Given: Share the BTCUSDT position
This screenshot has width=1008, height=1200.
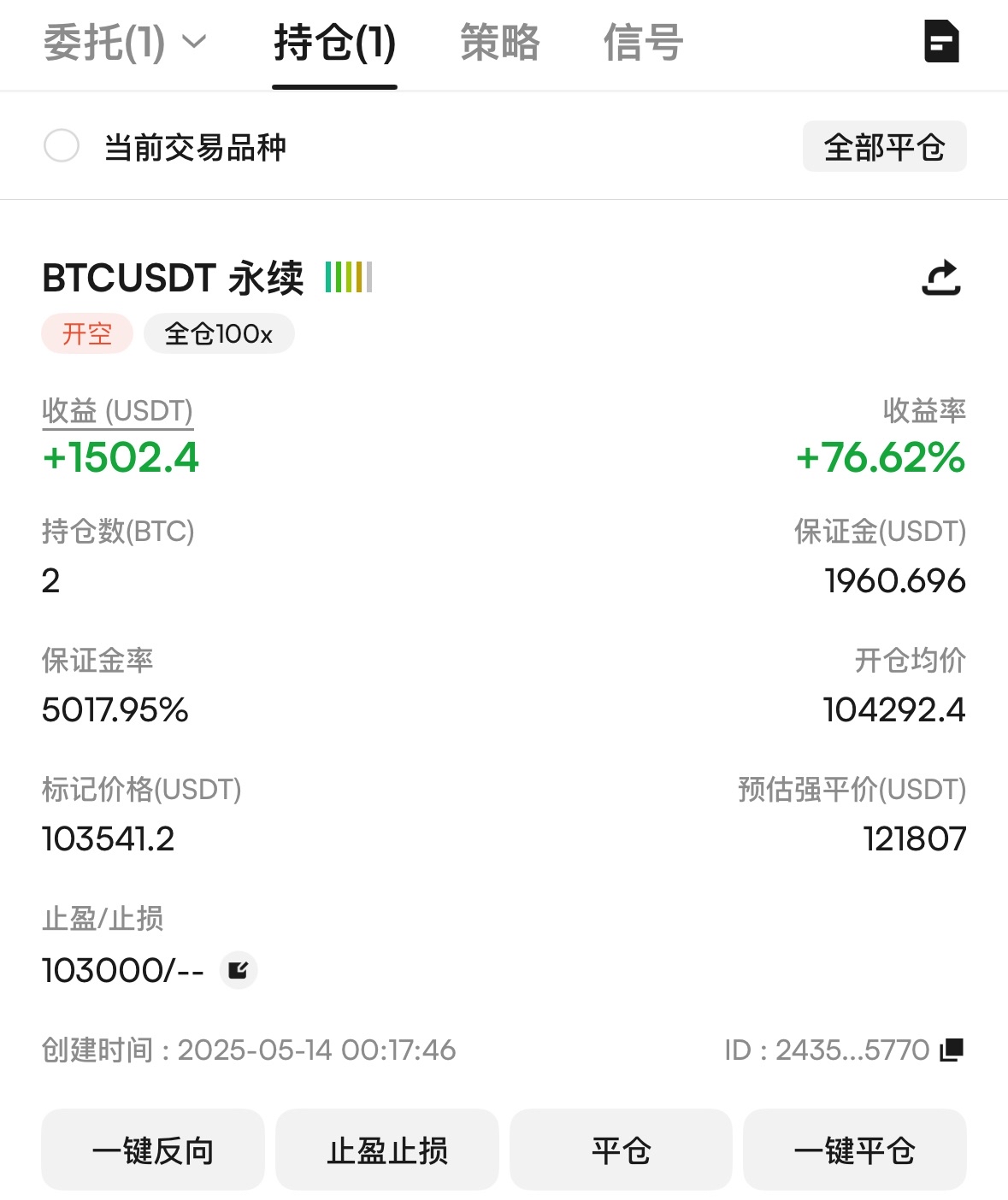Looking at the screenshot, I should point(941,278).
